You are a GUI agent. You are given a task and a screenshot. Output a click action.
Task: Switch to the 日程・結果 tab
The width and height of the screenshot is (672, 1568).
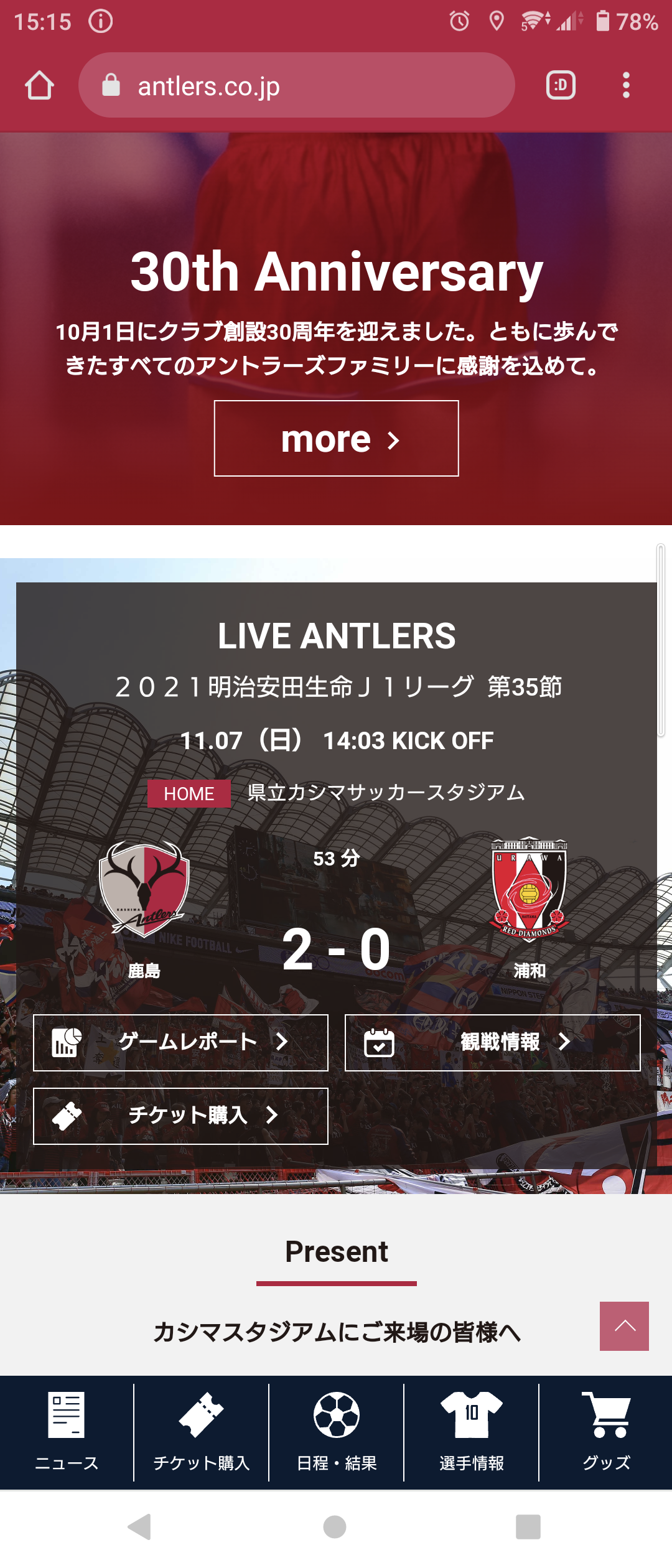point(337,1432)
